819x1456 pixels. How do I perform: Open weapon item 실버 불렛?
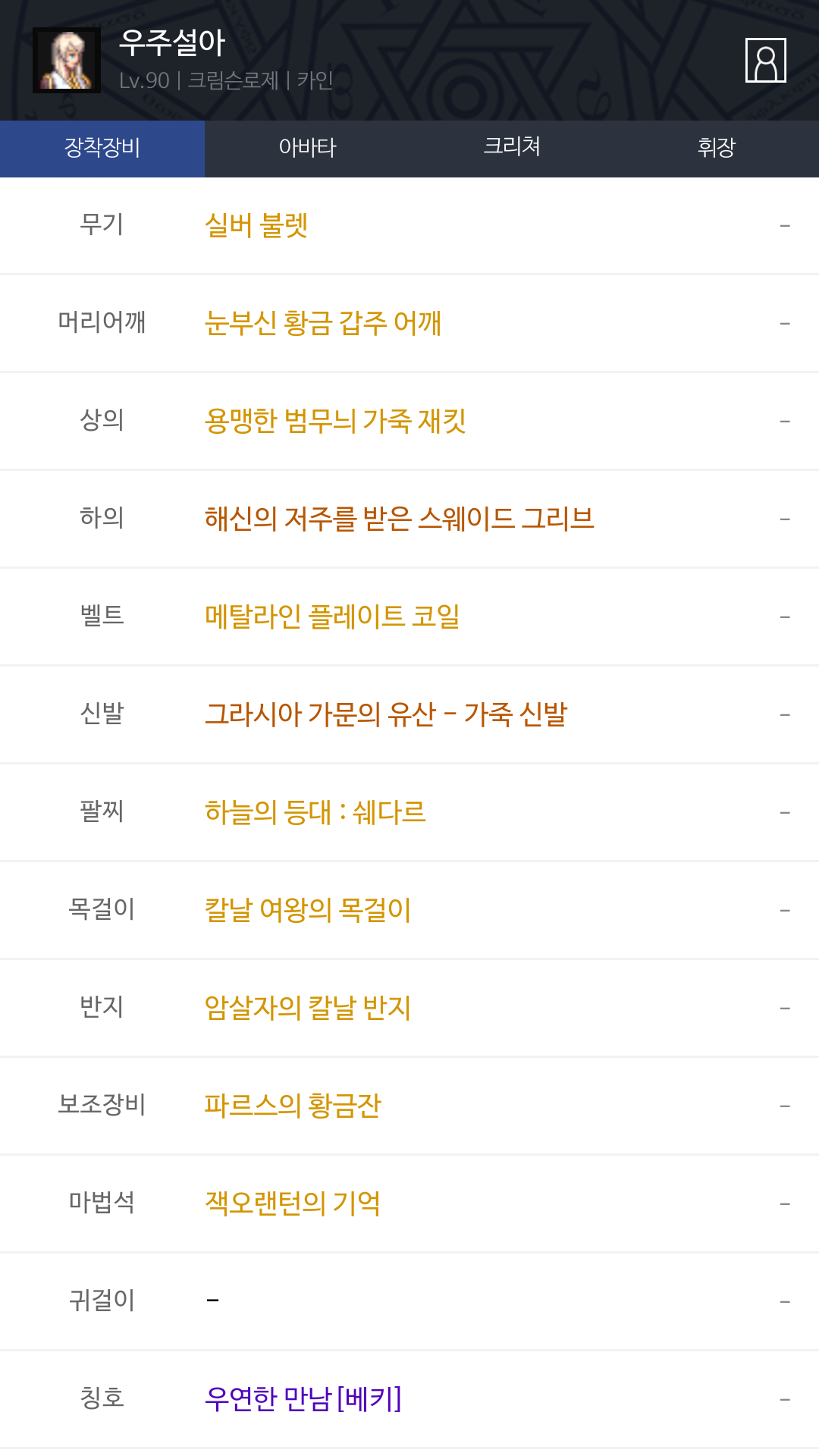pyautogui.click(x=256, y=225)
